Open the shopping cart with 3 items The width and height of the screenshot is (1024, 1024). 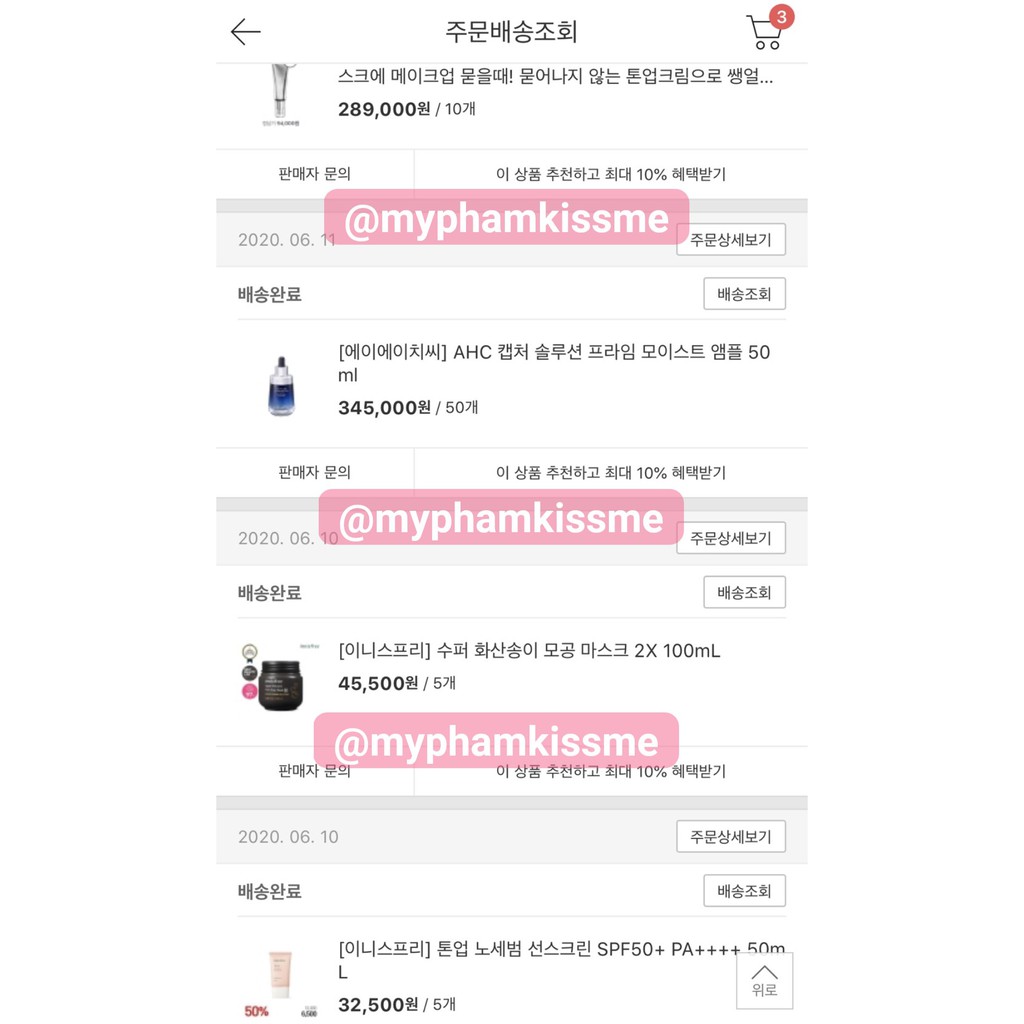tap(765, 31)
